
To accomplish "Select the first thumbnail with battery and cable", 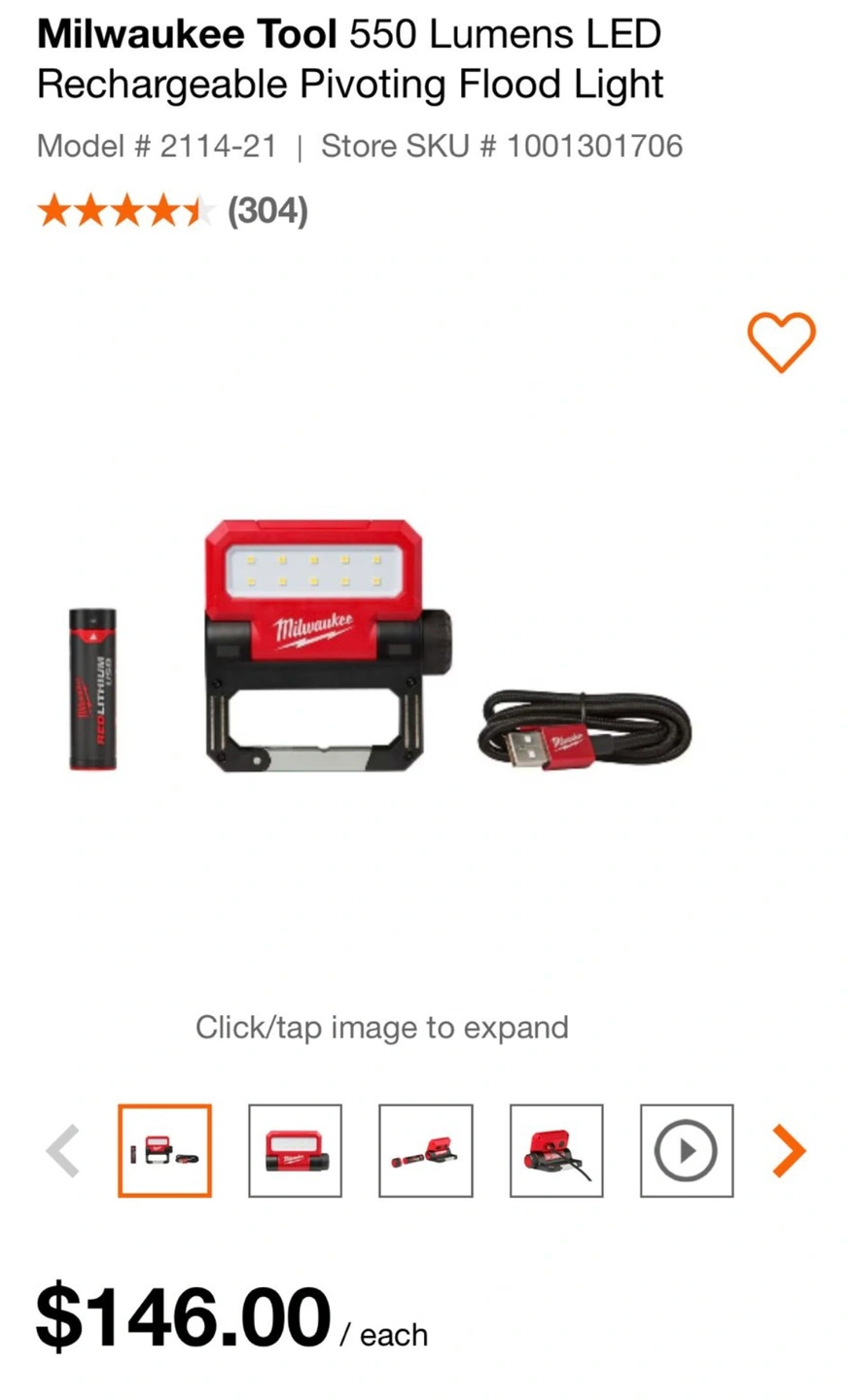I will click(x=164, y=1150).
